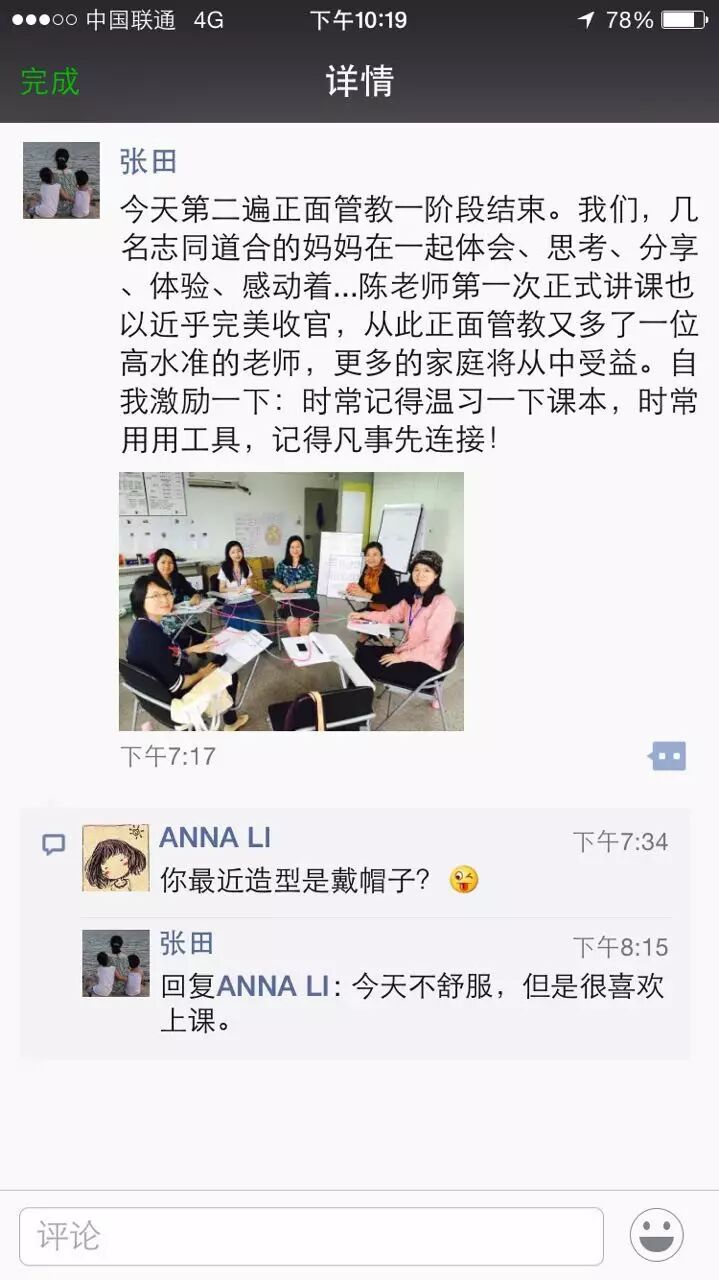Open the emoji smiley picker
This screenshot has width=719, height=1280.
coord(656,1236)
